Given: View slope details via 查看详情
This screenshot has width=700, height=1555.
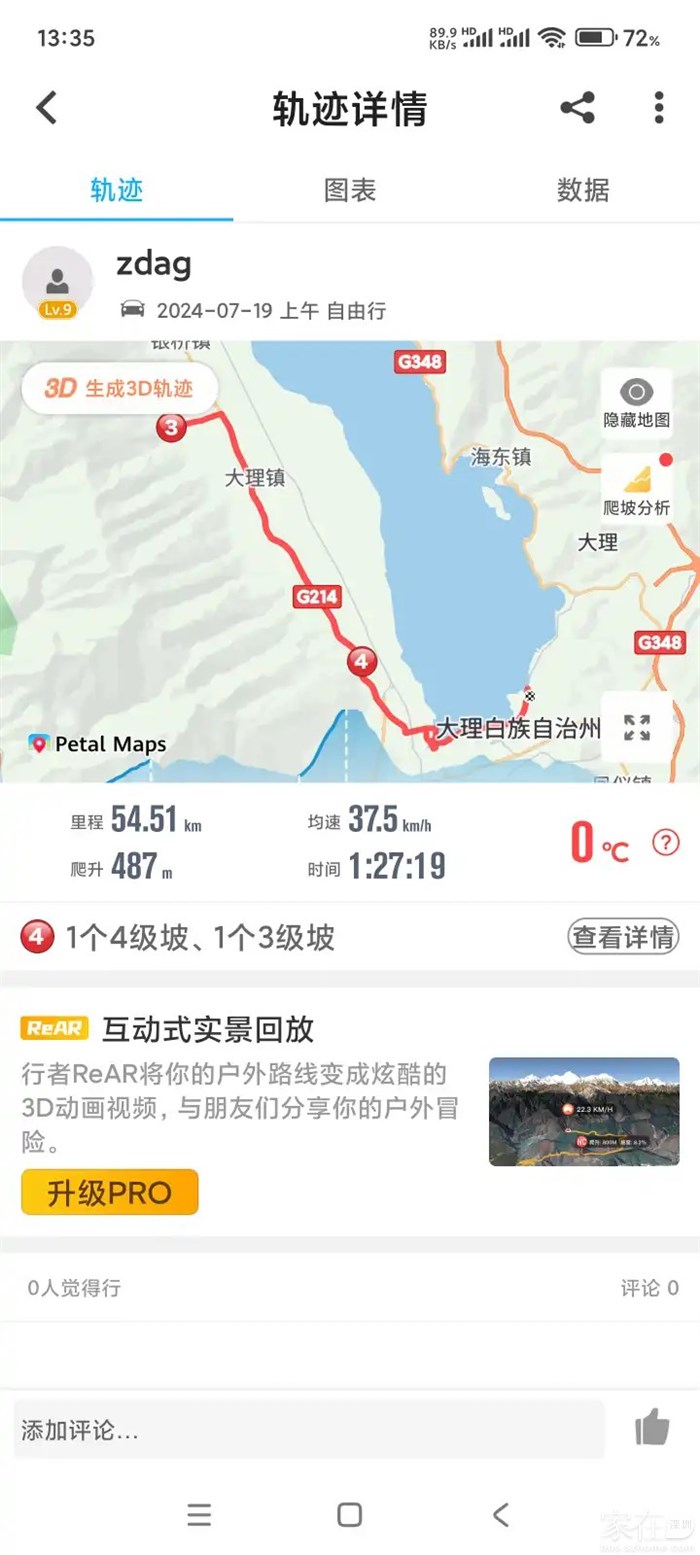Looking at the screenshot, I should click(623, 937).
